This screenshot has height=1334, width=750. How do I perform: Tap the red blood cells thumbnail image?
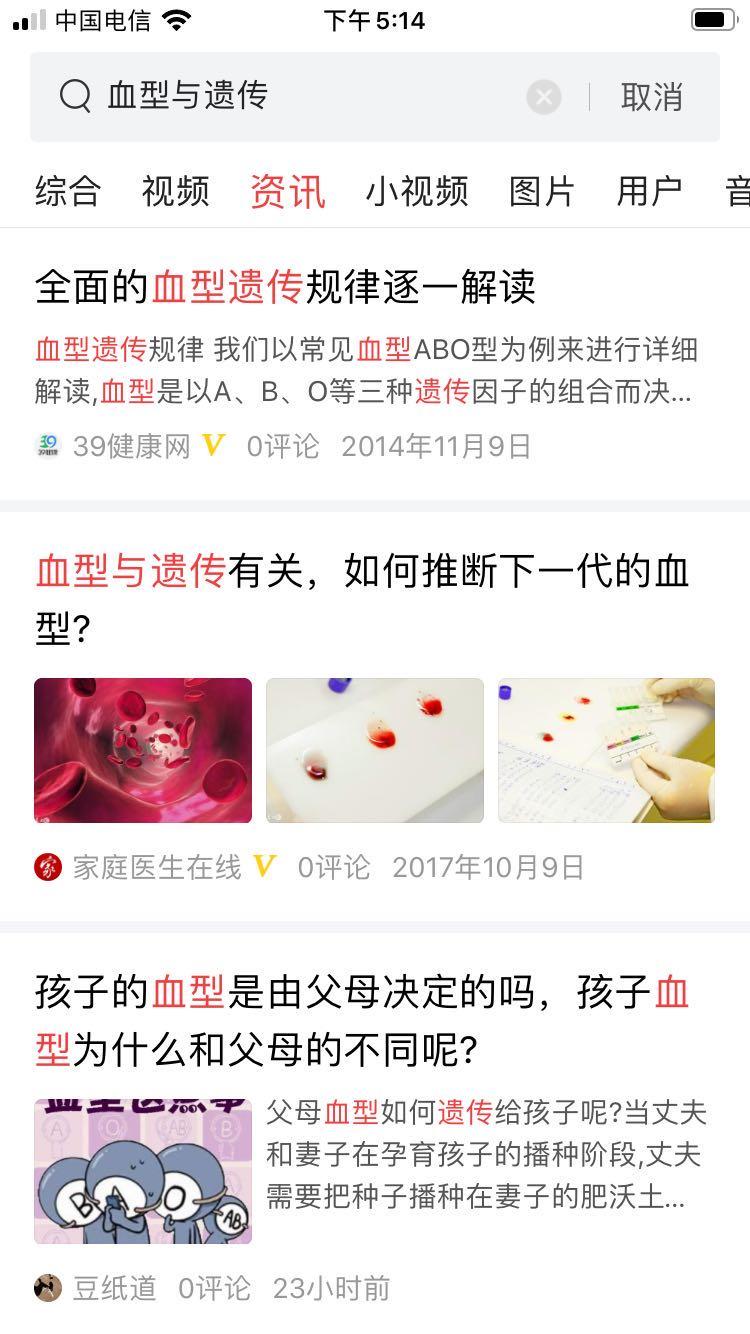(142, 748)
